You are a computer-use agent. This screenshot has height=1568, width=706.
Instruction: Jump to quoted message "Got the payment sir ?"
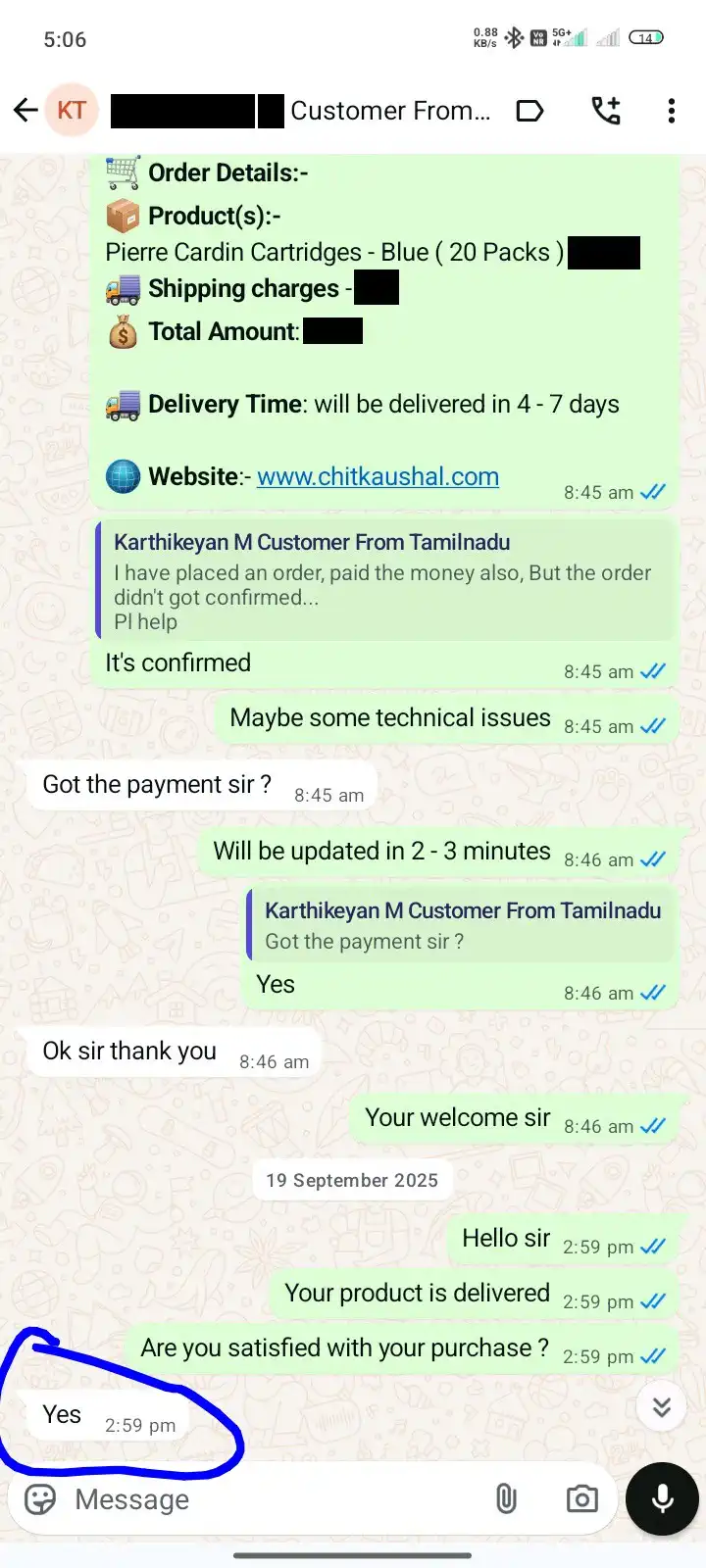pyautogui.click(x=461, y=925)
